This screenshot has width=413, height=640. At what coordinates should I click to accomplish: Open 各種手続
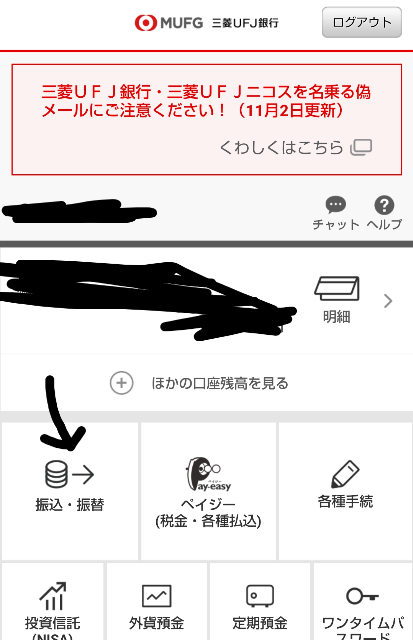point(345,491)
